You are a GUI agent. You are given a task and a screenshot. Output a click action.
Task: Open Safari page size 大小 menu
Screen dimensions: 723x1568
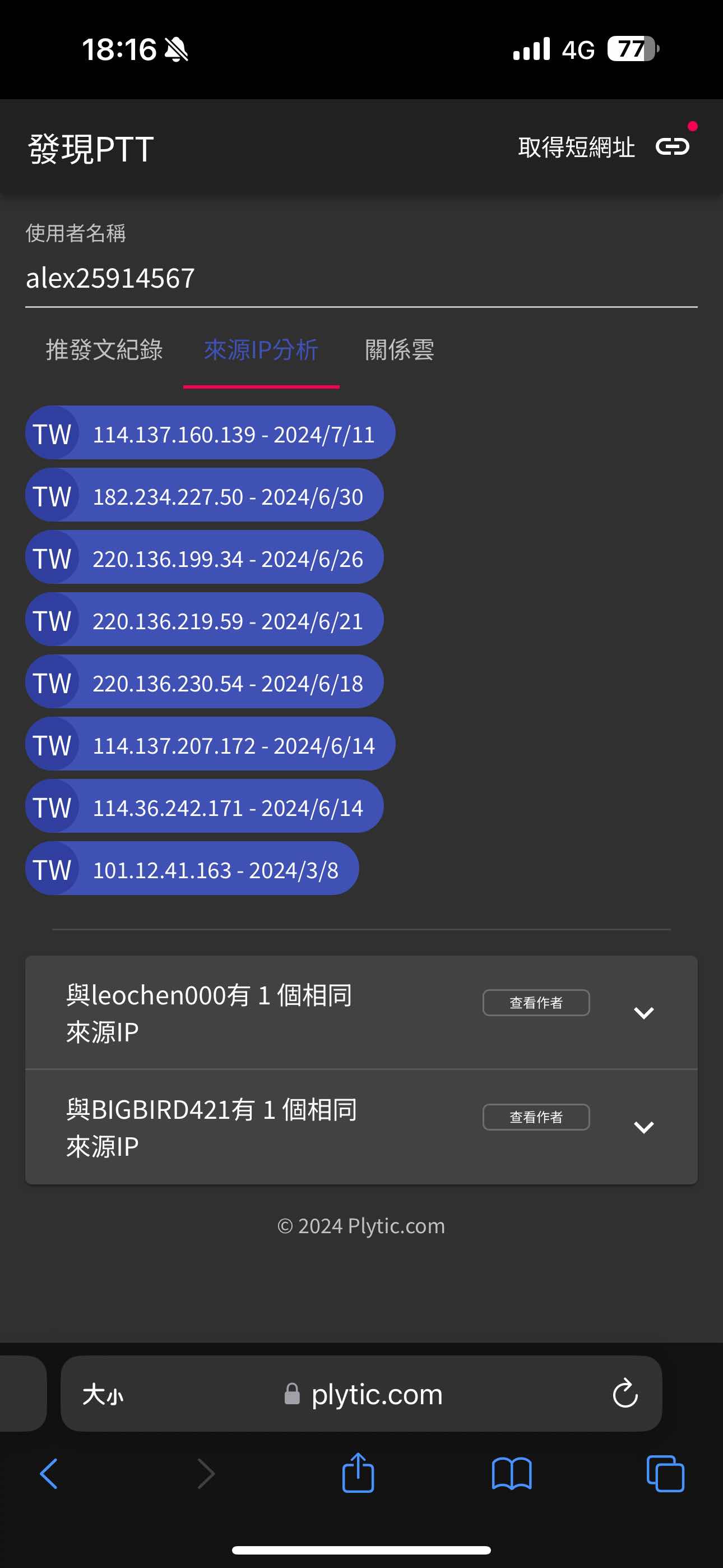point(103,1394)
